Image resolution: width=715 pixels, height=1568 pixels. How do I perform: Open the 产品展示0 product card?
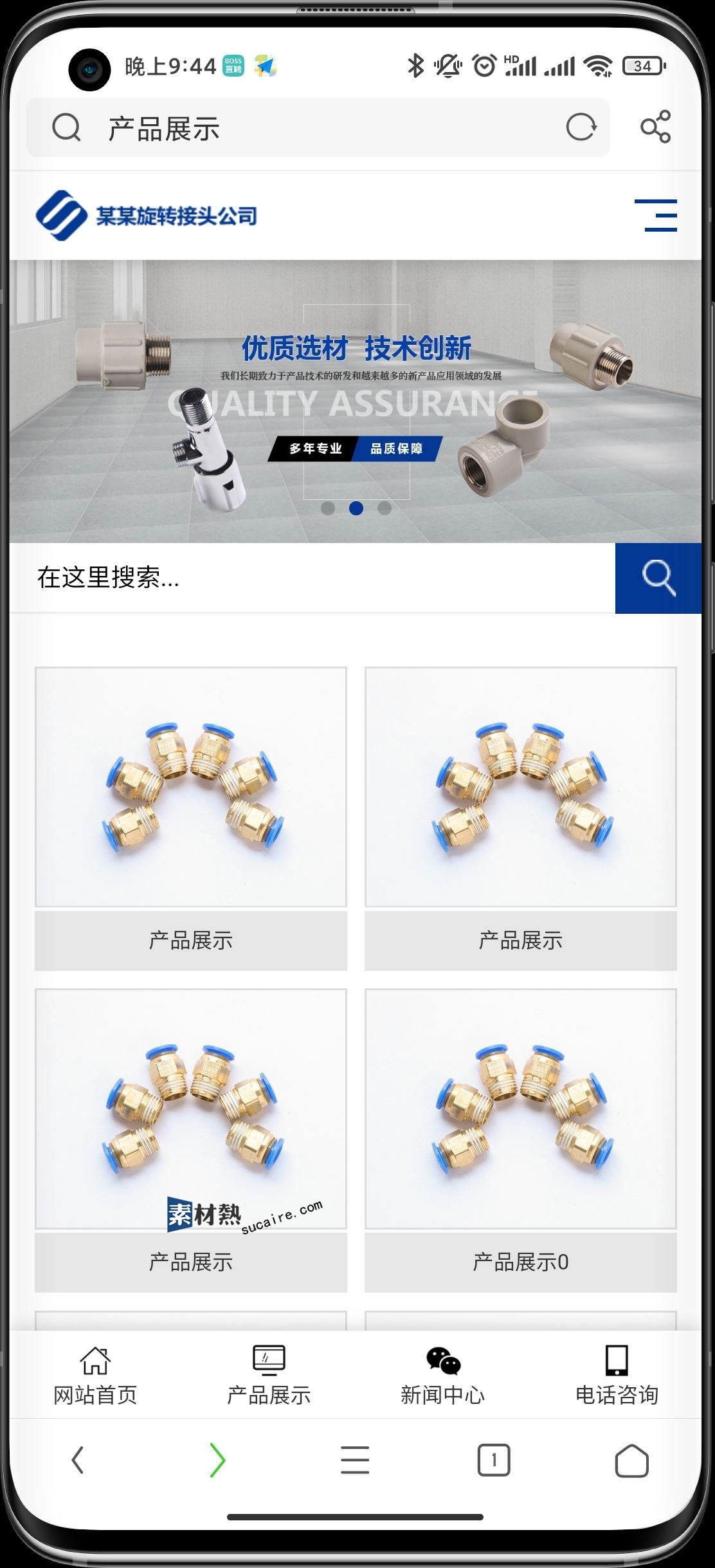520,1139
